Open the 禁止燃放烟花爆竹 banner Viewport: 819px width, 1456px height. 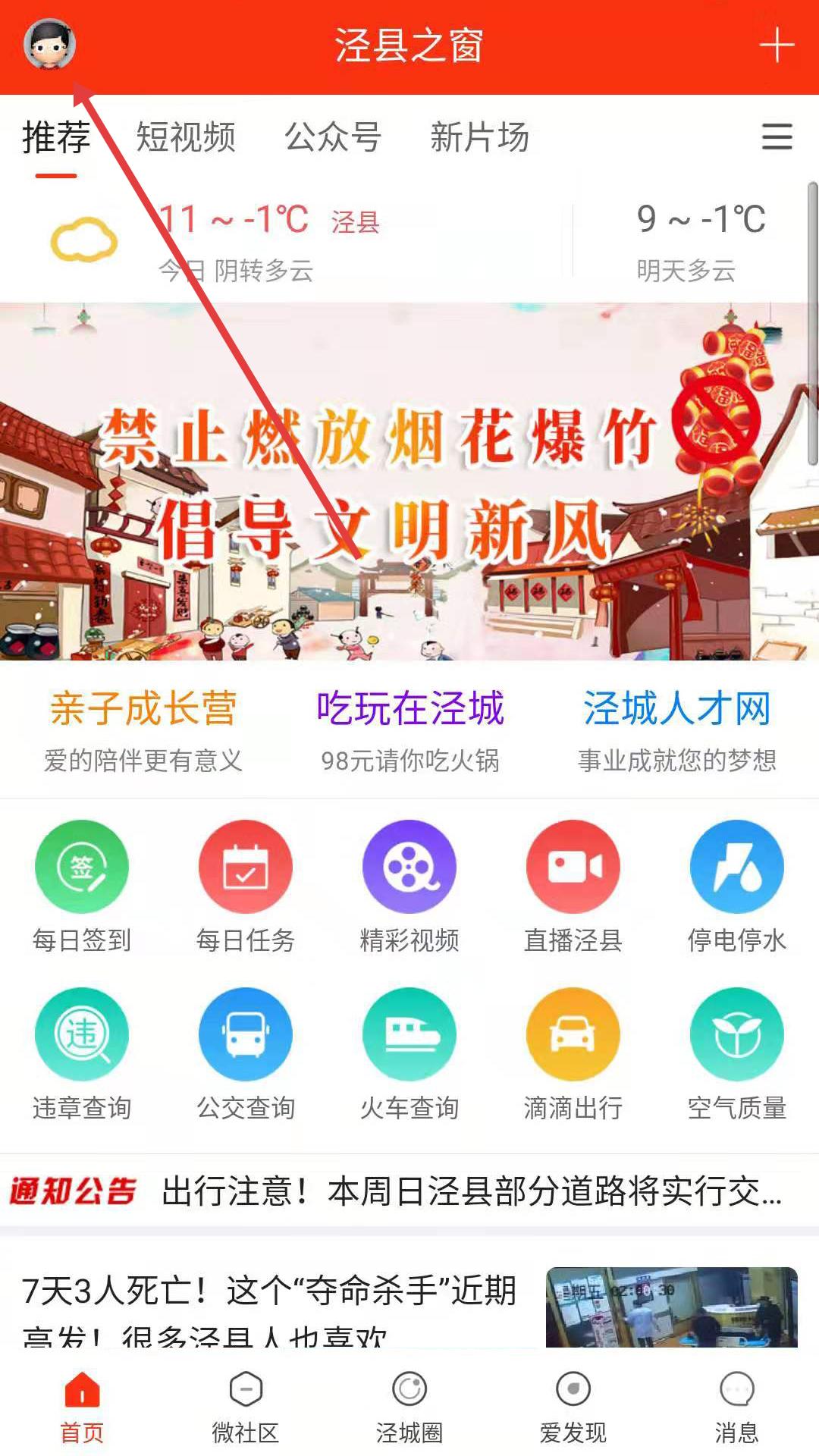409,482
